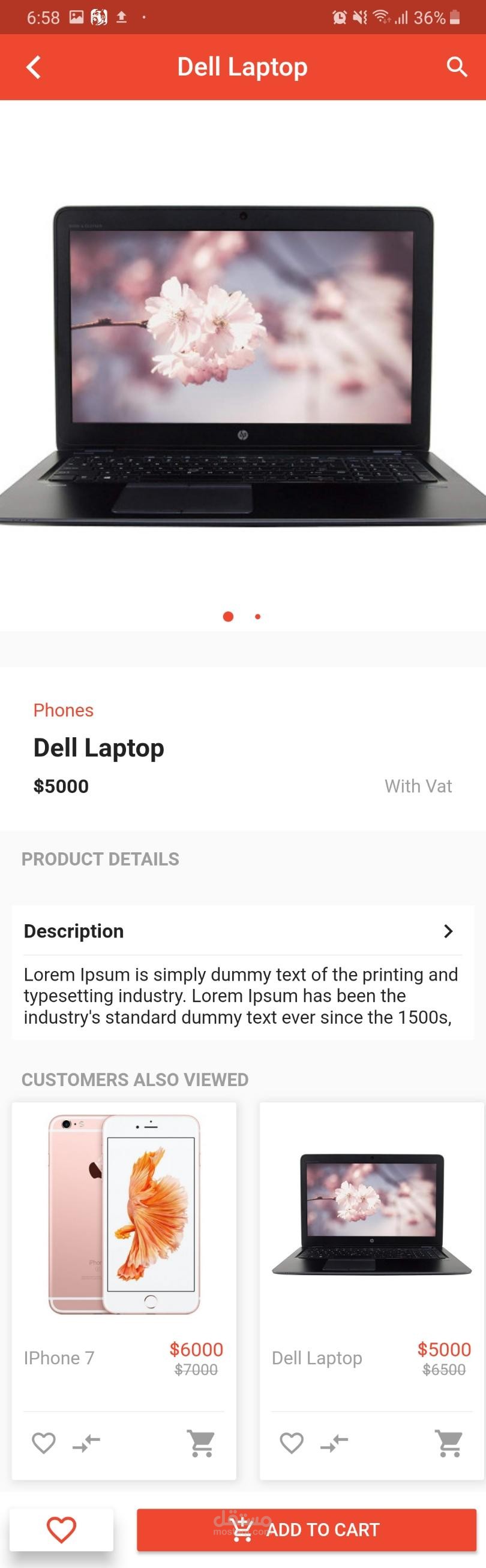486x1568 pixels.
Task: Tap the ADD TO CART button
Action: pyautogui.click(x=307, y=1530)
